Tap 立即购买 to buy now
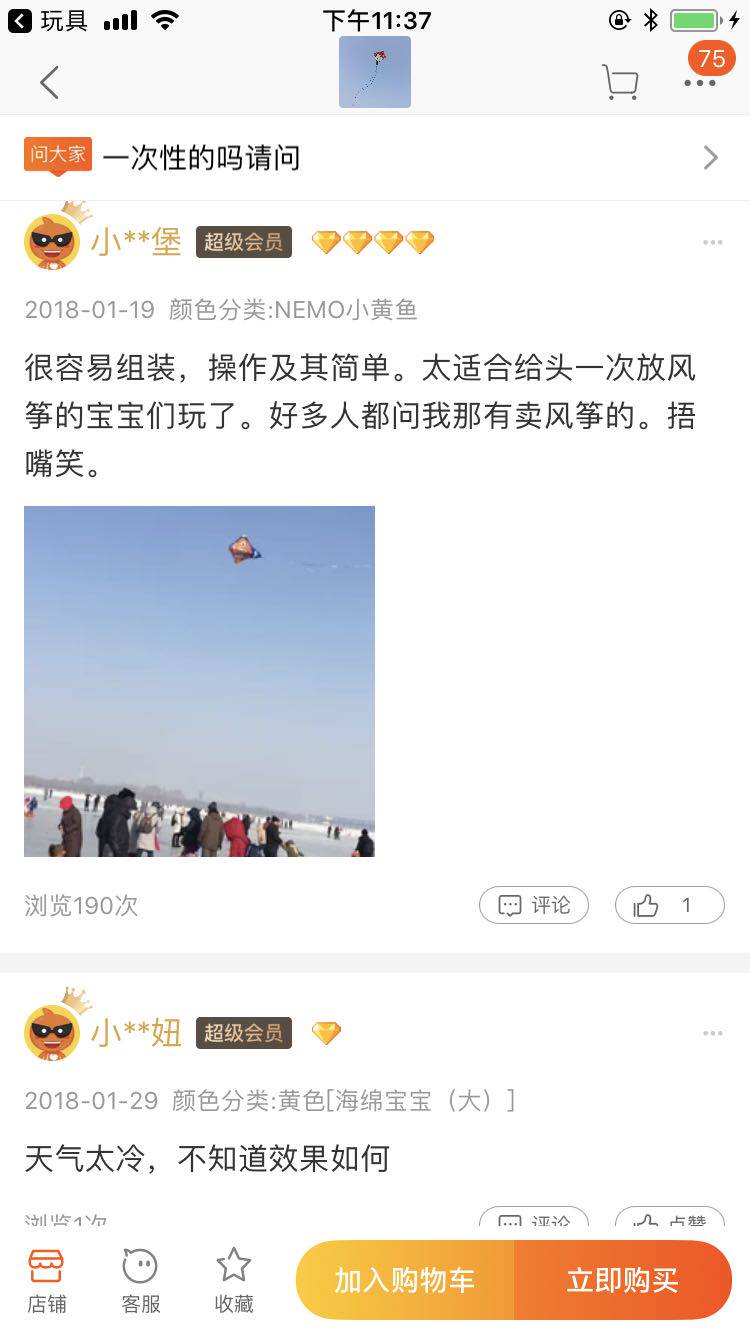This screenshot has height=1334, width=750. tap(623, 1280)
